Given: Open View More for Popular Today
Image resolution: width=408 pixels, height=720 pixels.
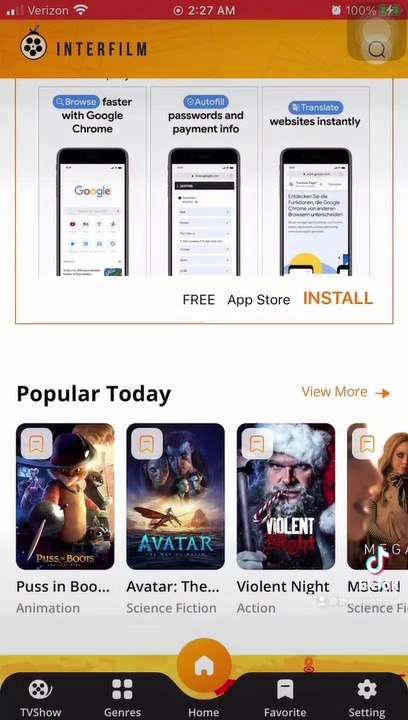Looking at the screenshot, I should [x=346, y=392].
